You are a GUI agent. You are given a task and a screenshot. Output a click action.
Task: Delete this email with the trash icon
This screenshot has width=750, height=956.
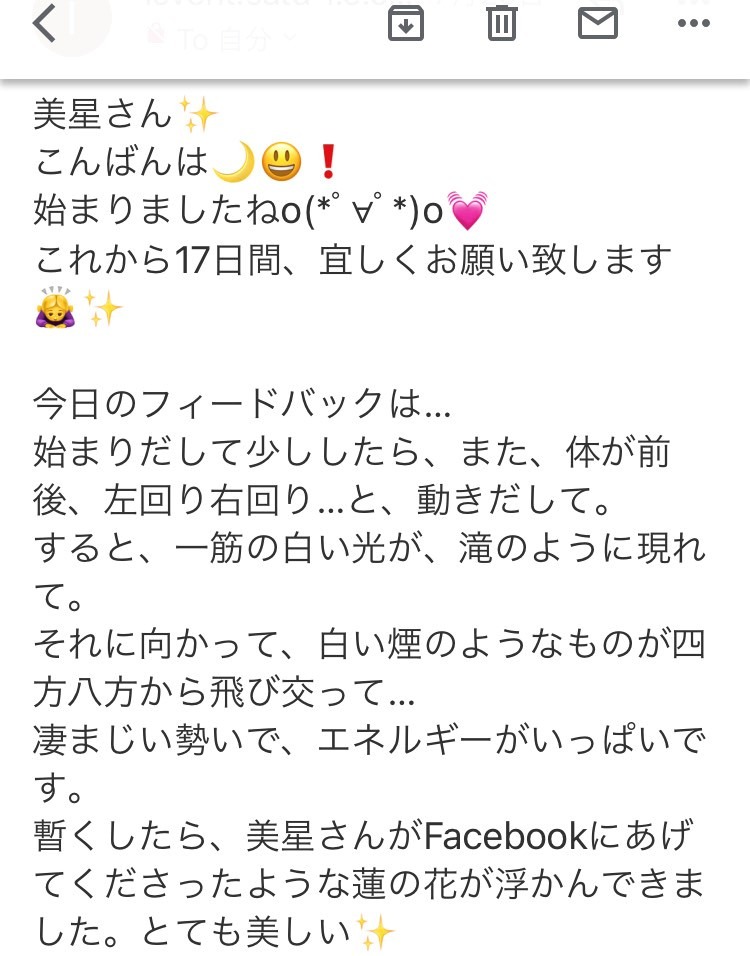pyautogui.click(x=501, y=24)
